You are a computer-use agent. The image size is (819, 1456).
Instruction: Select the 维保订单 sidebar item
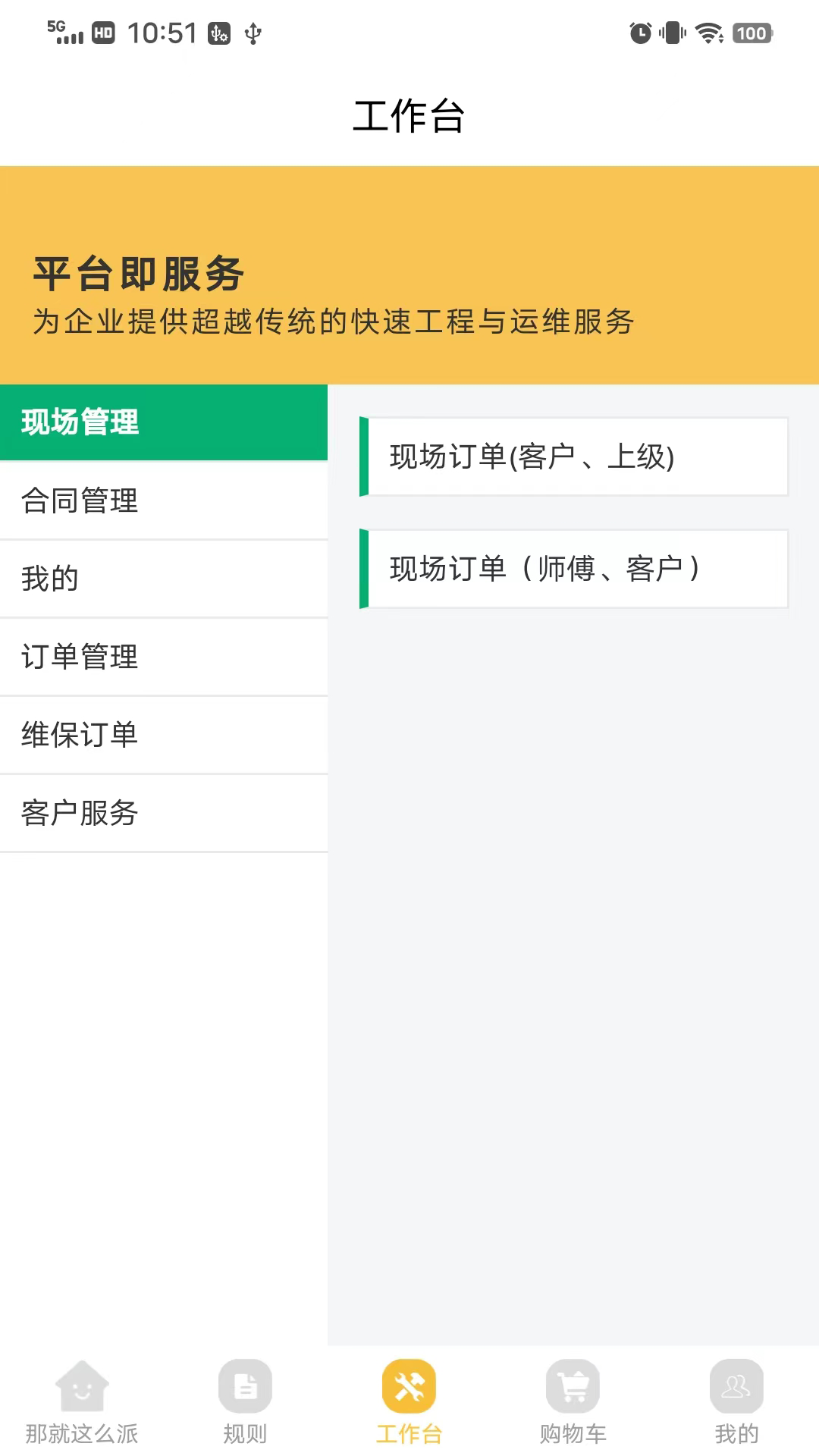(x=163, y=735)
